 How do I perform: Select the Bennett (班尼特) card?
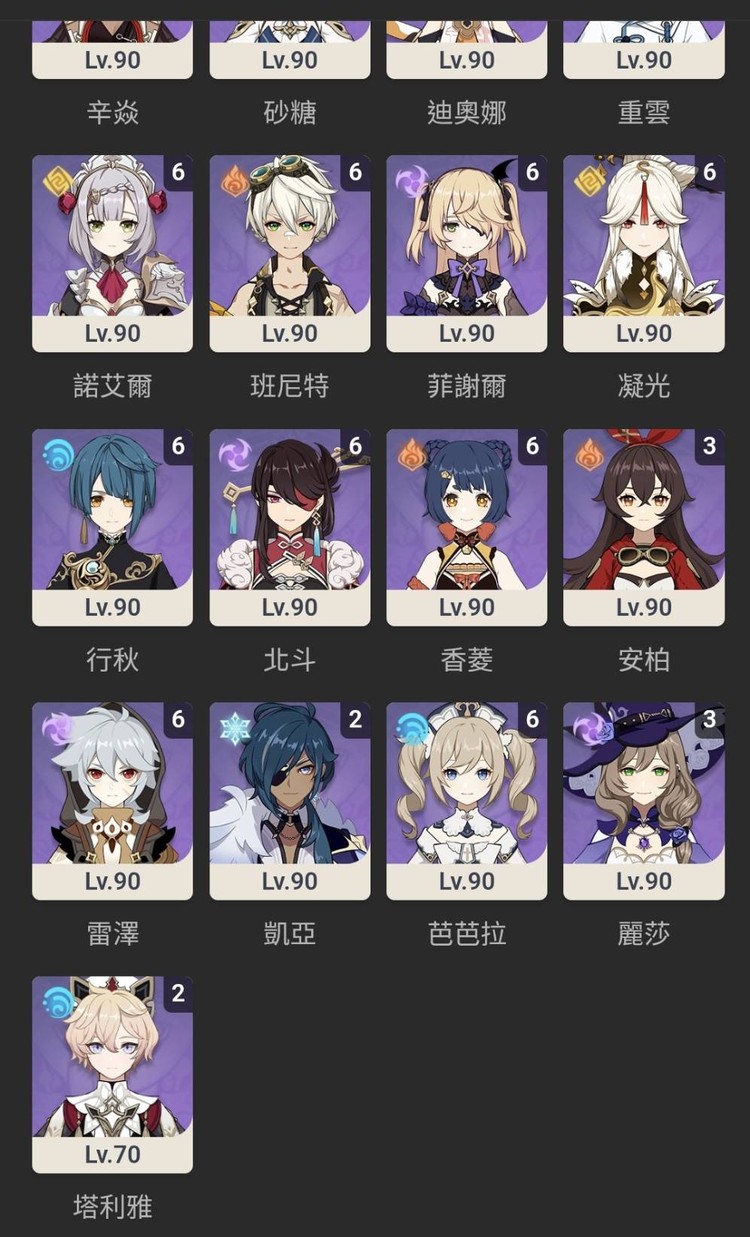[x=289, y=252]
